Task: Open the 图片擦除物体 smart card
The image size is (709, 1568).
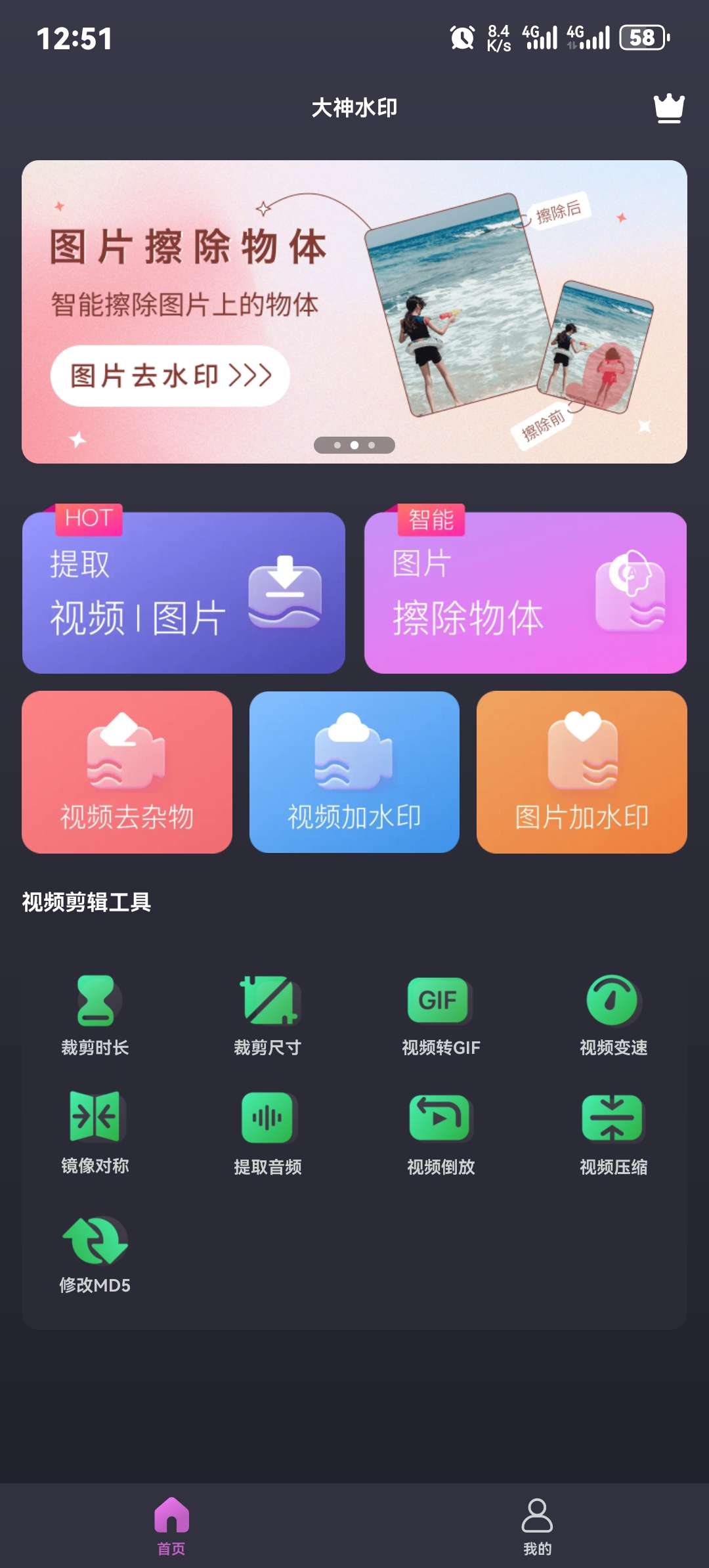Action: [525, 591]
